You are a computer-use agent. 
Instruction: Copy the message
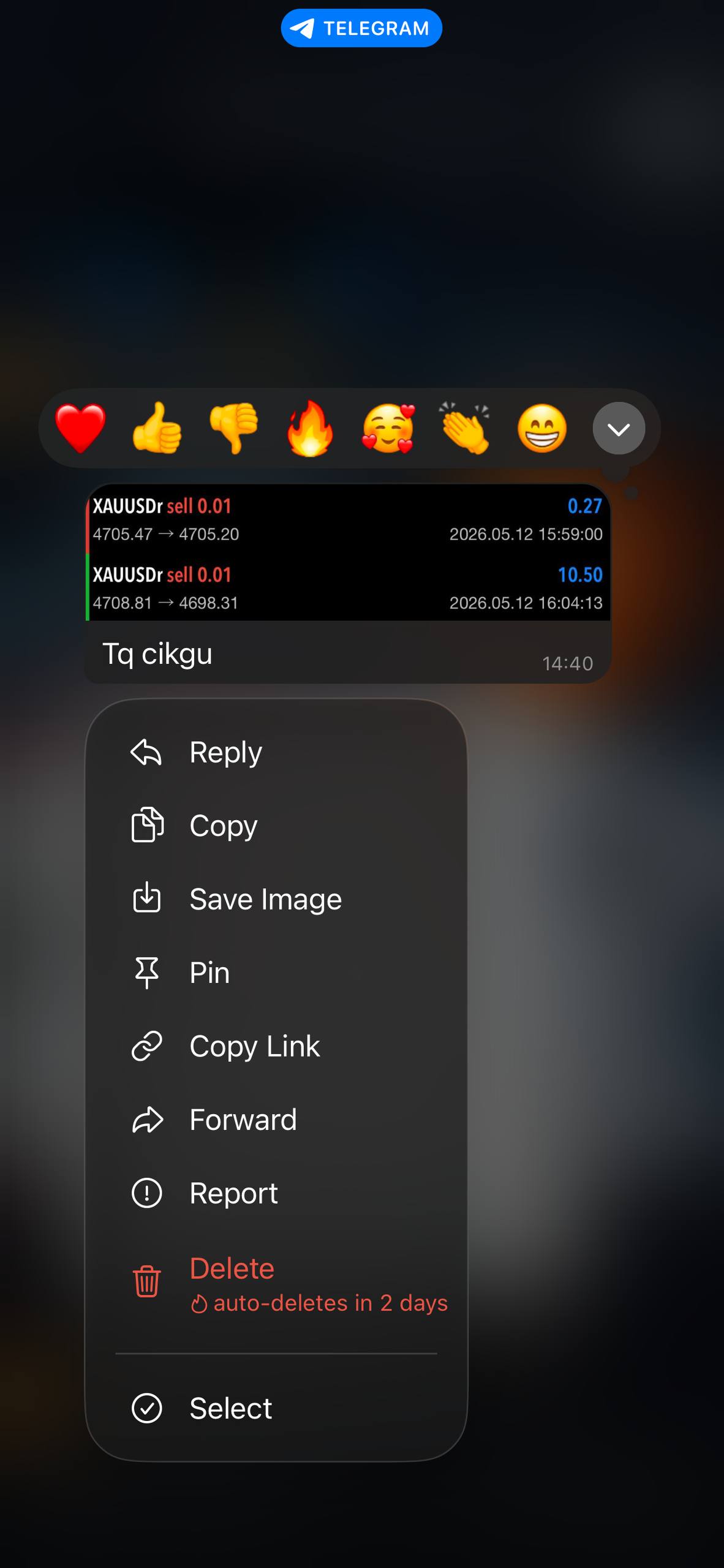point(276,826)
